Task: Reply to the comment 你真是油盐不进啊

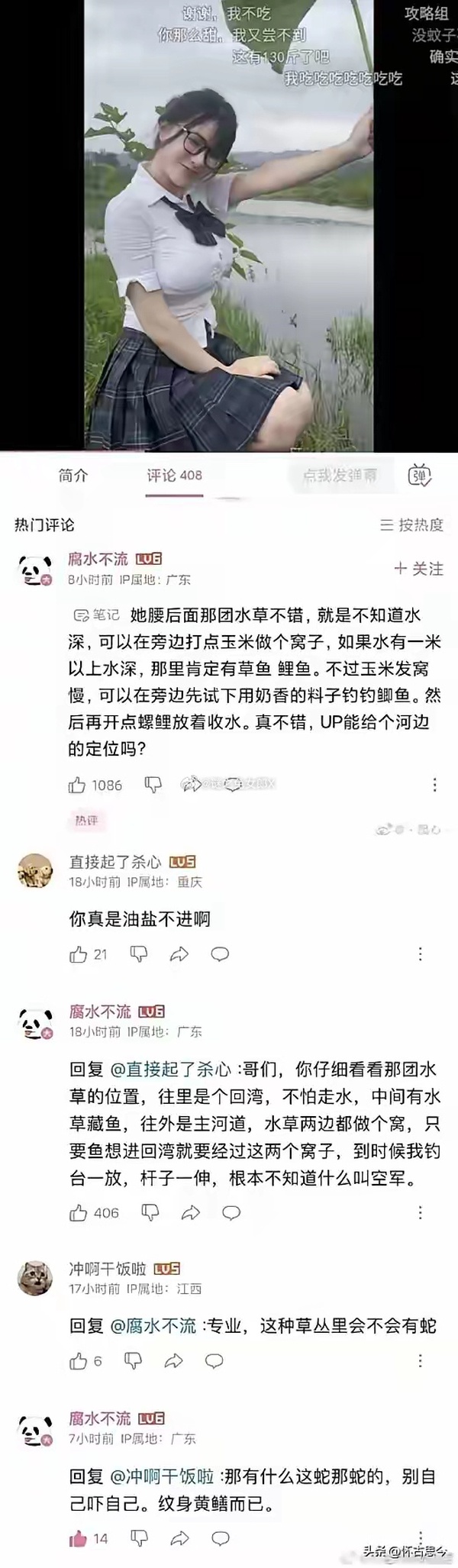Action: 220,954
